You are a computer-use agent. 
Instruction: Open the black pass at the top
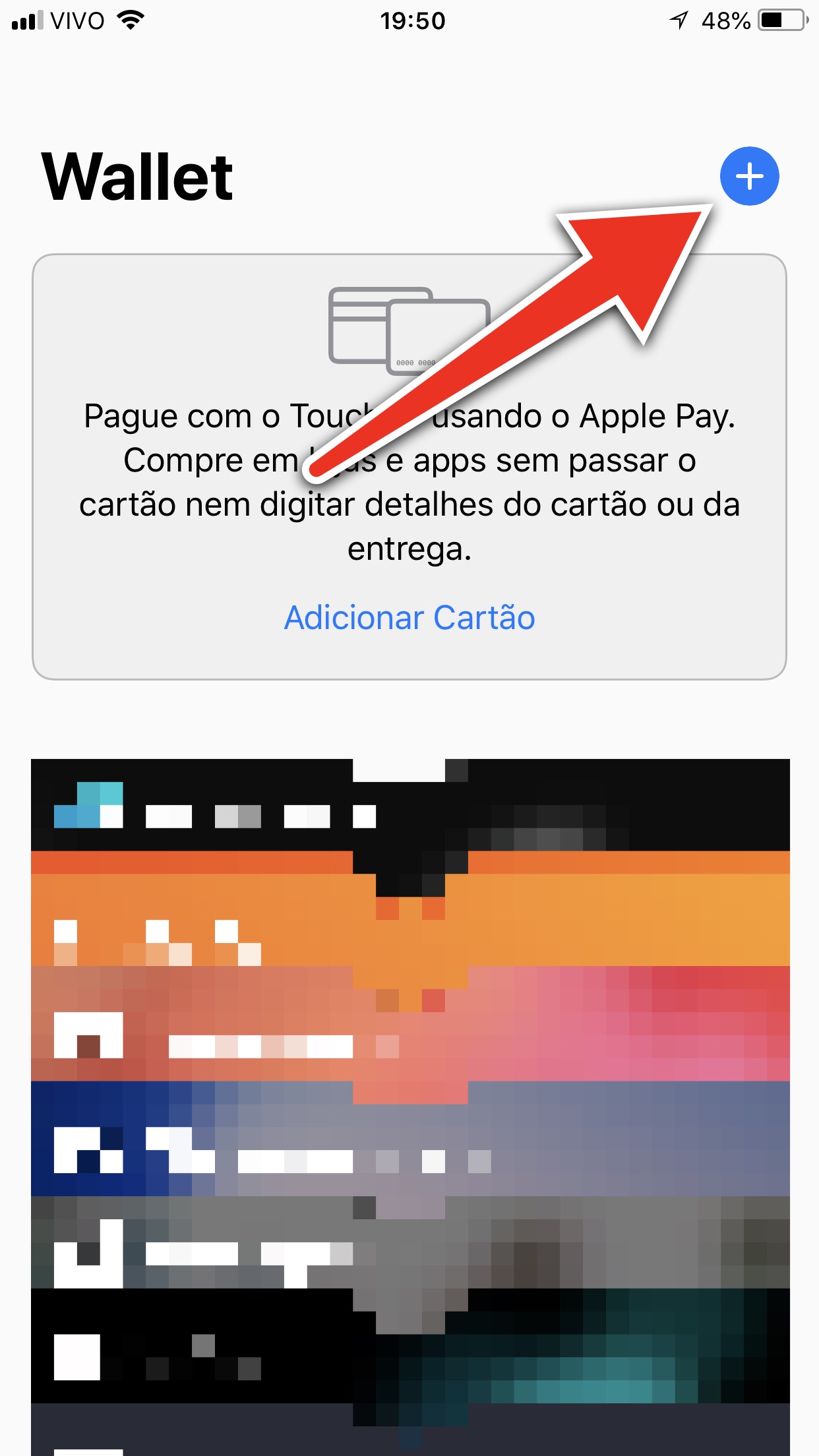point(409,805)
